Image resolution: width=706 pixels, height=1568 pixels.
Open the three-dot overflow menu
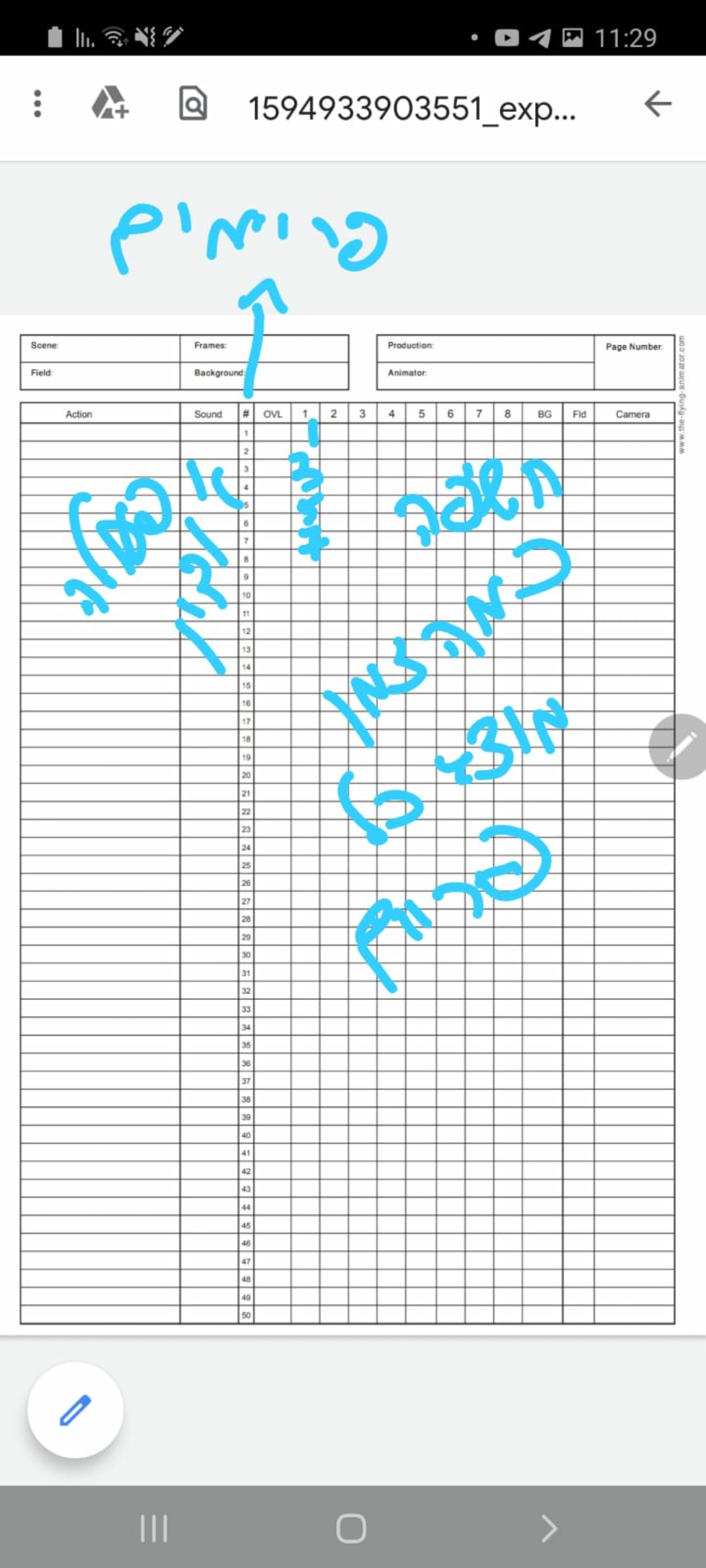37,104
